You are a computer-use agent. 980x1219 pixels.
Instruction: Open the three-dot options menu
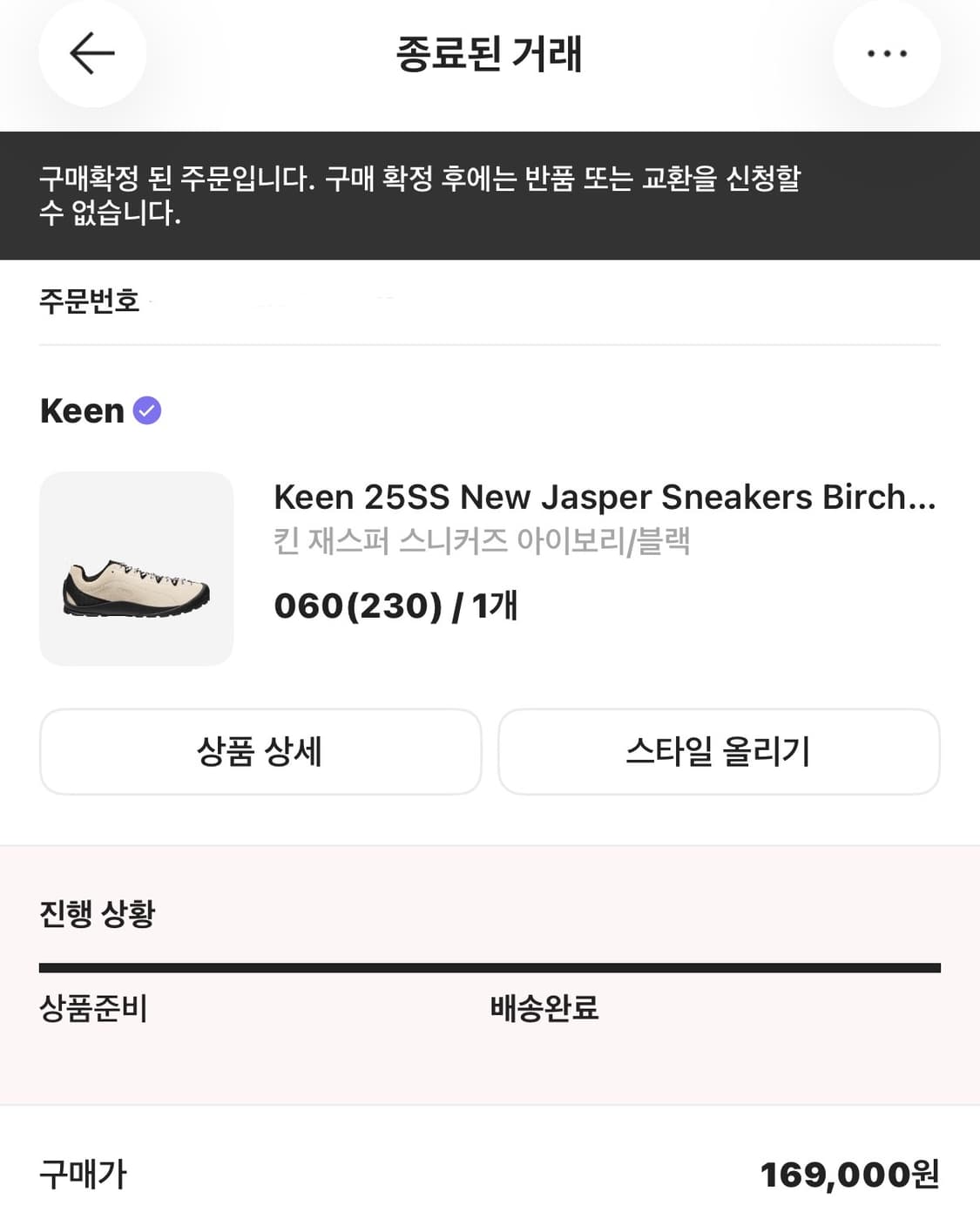coord(887,54)
